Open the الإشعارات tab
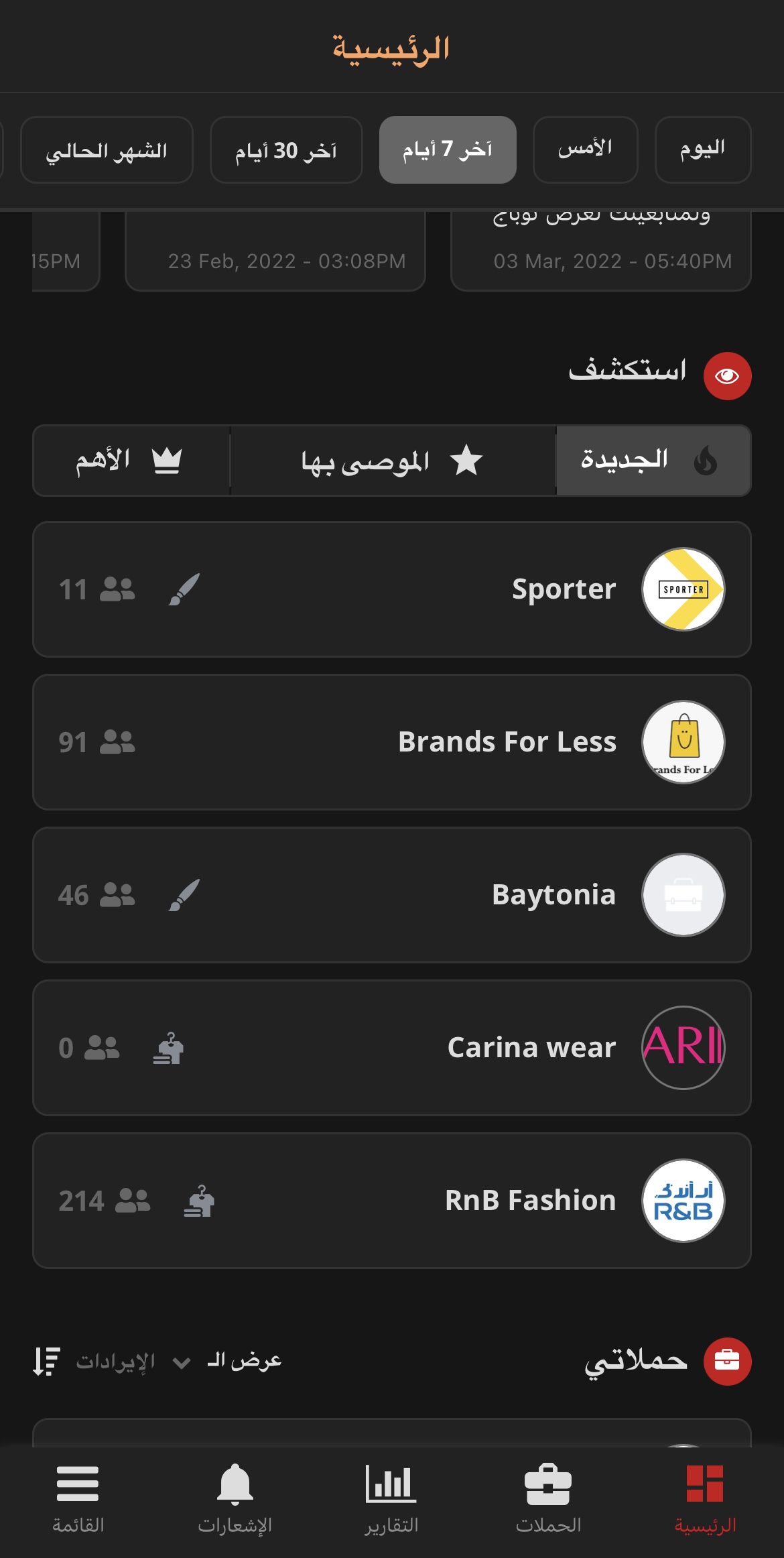Screen dimensions: 784x1558 point(235,1499)
